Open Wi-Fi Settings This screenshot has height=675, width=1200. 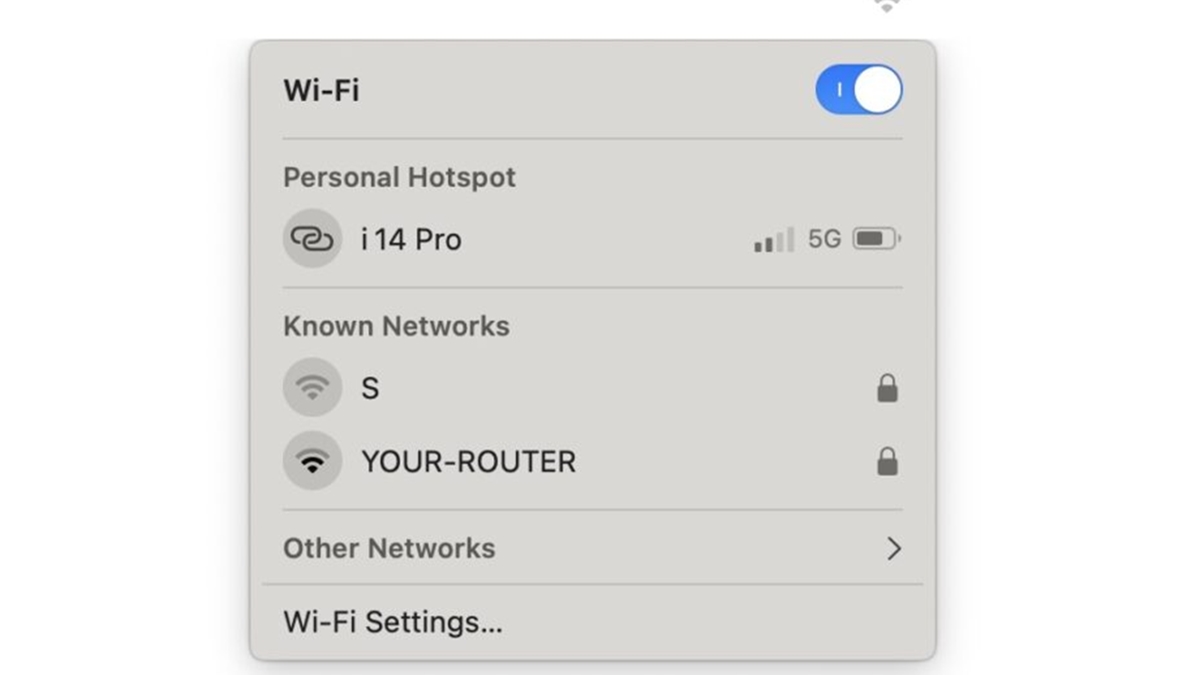[393, 622]
